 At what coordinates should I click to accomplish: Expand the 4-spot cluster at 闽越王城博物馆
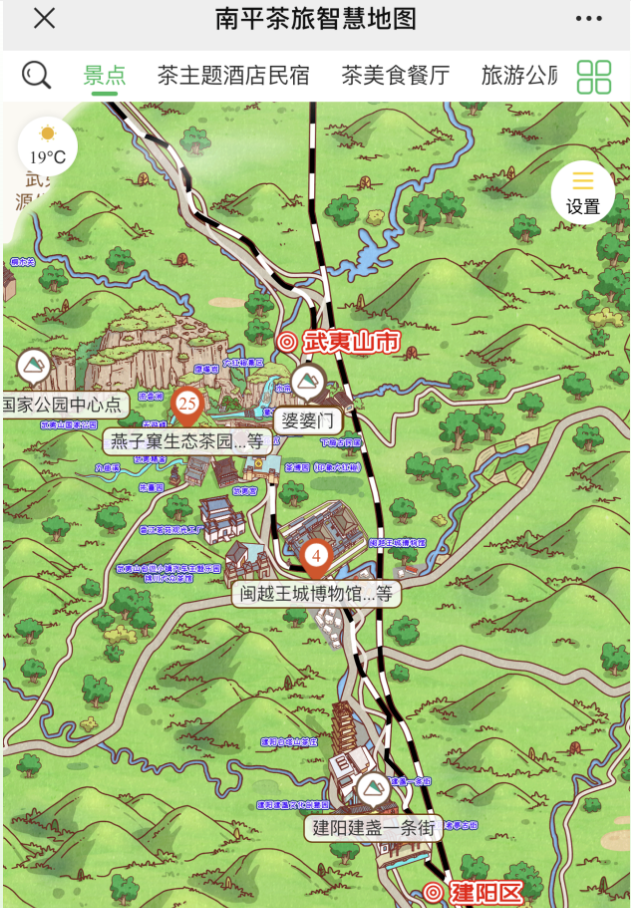[316, 557]
